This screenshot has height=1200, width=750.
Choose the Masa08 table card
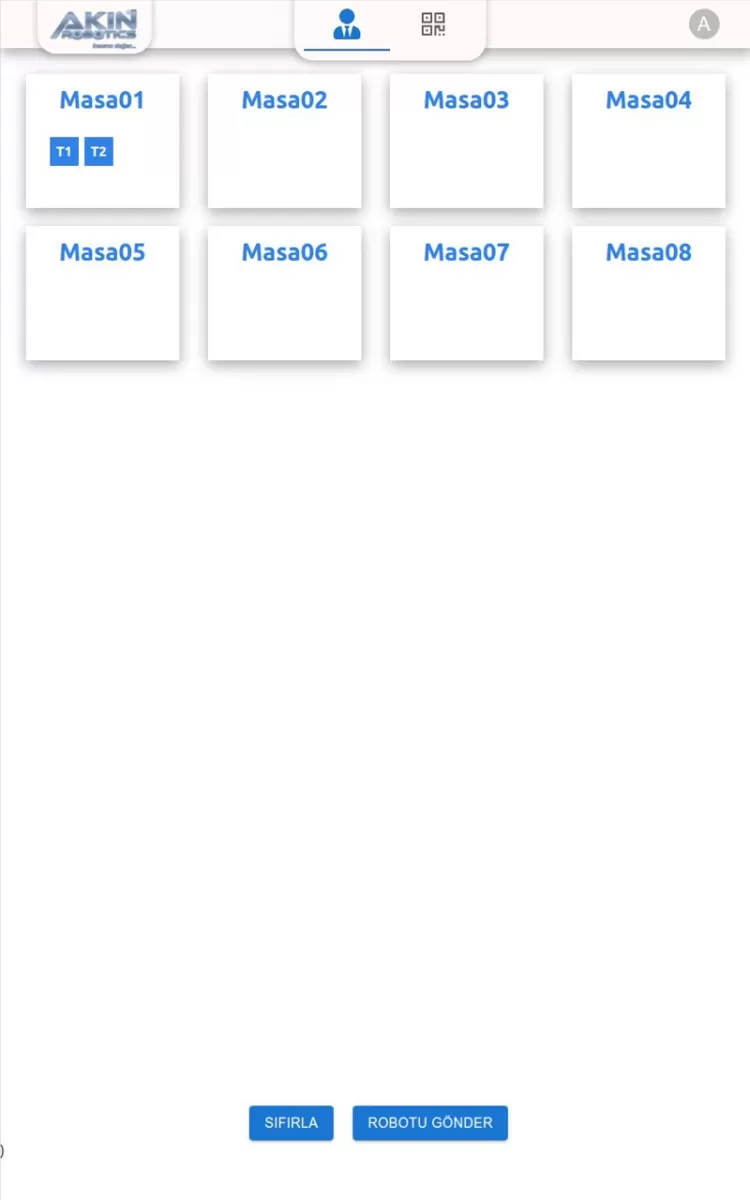click(x=648, y=293)
